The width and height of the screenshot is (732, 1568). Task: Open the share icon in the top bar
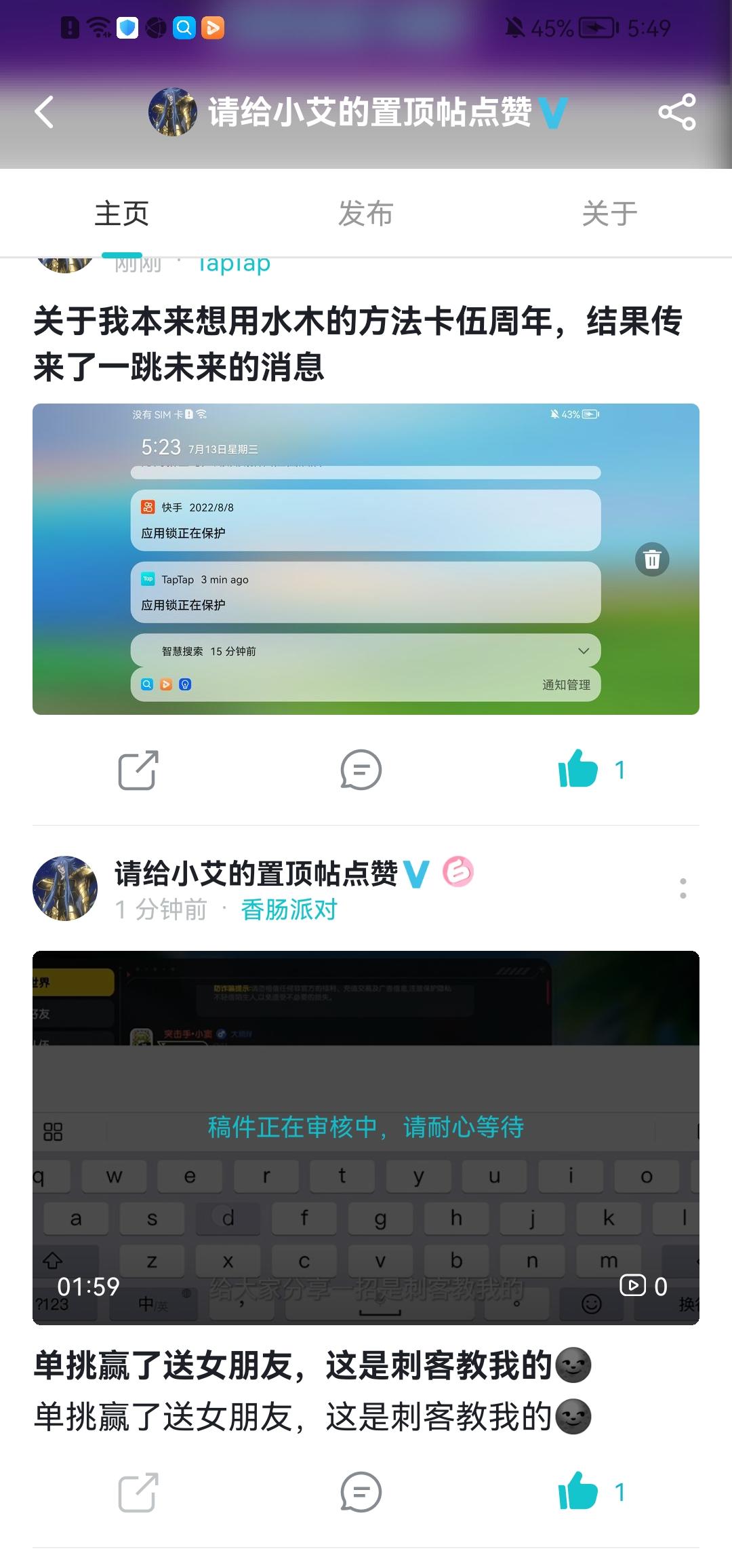[x=677, y=112]
